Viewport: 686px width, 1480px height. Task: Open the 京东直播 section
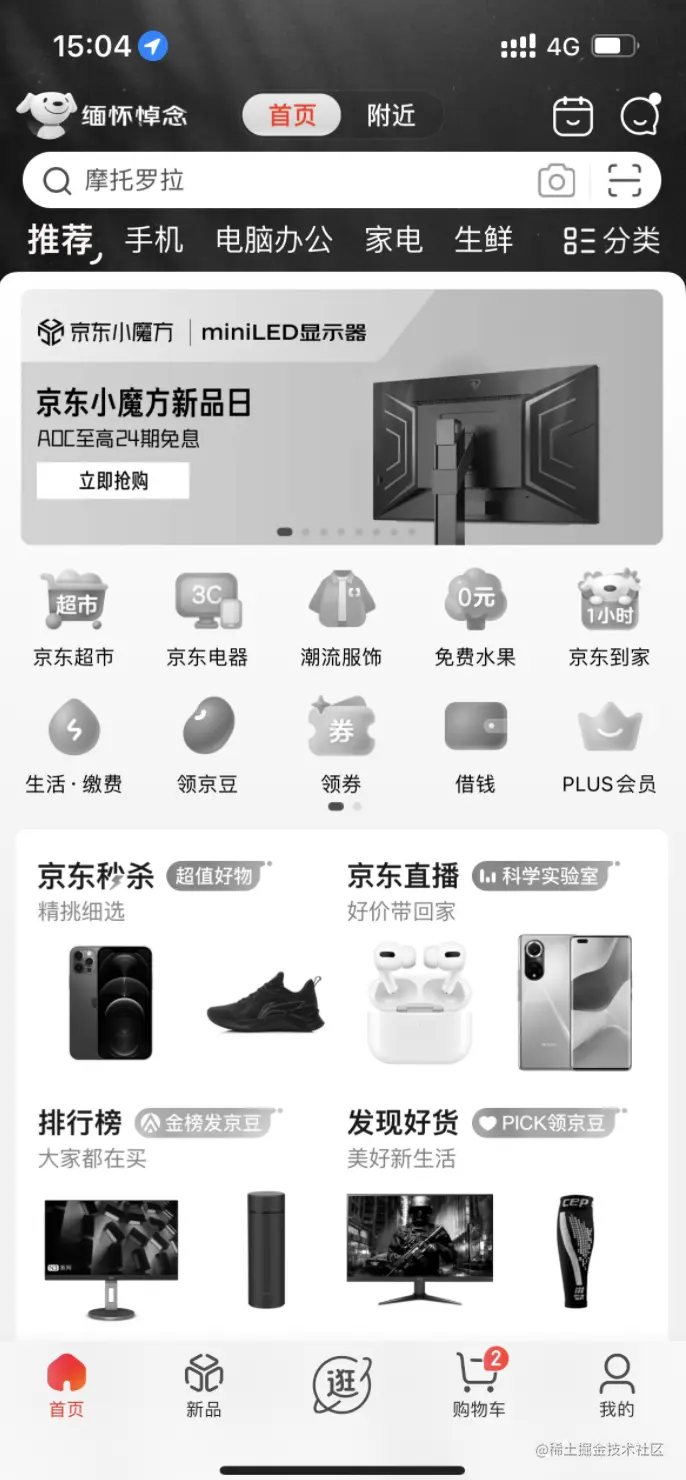(402, 877)
